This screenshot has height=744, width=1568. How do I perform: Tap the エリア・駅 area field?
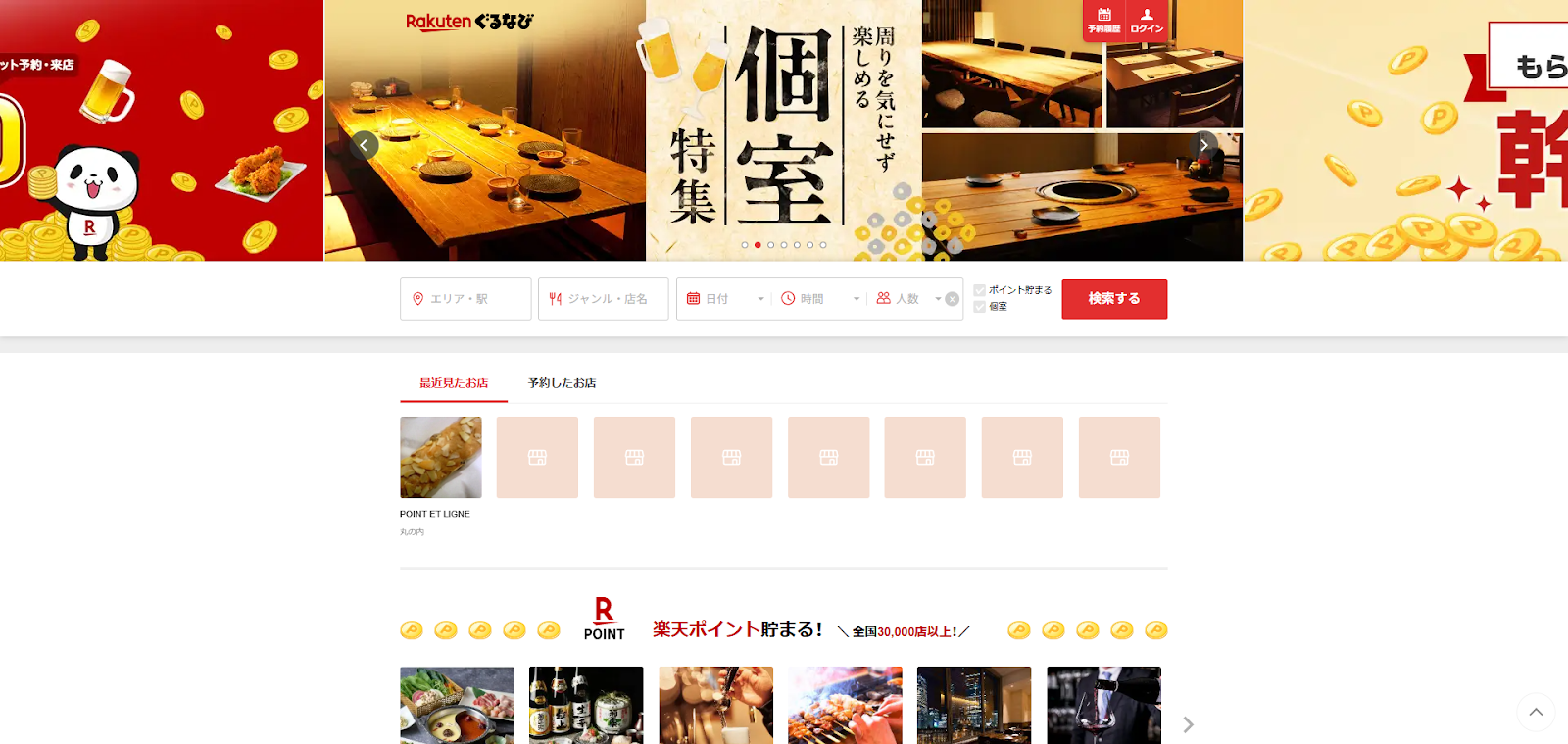pyautogui.click(x=465, y=299)
